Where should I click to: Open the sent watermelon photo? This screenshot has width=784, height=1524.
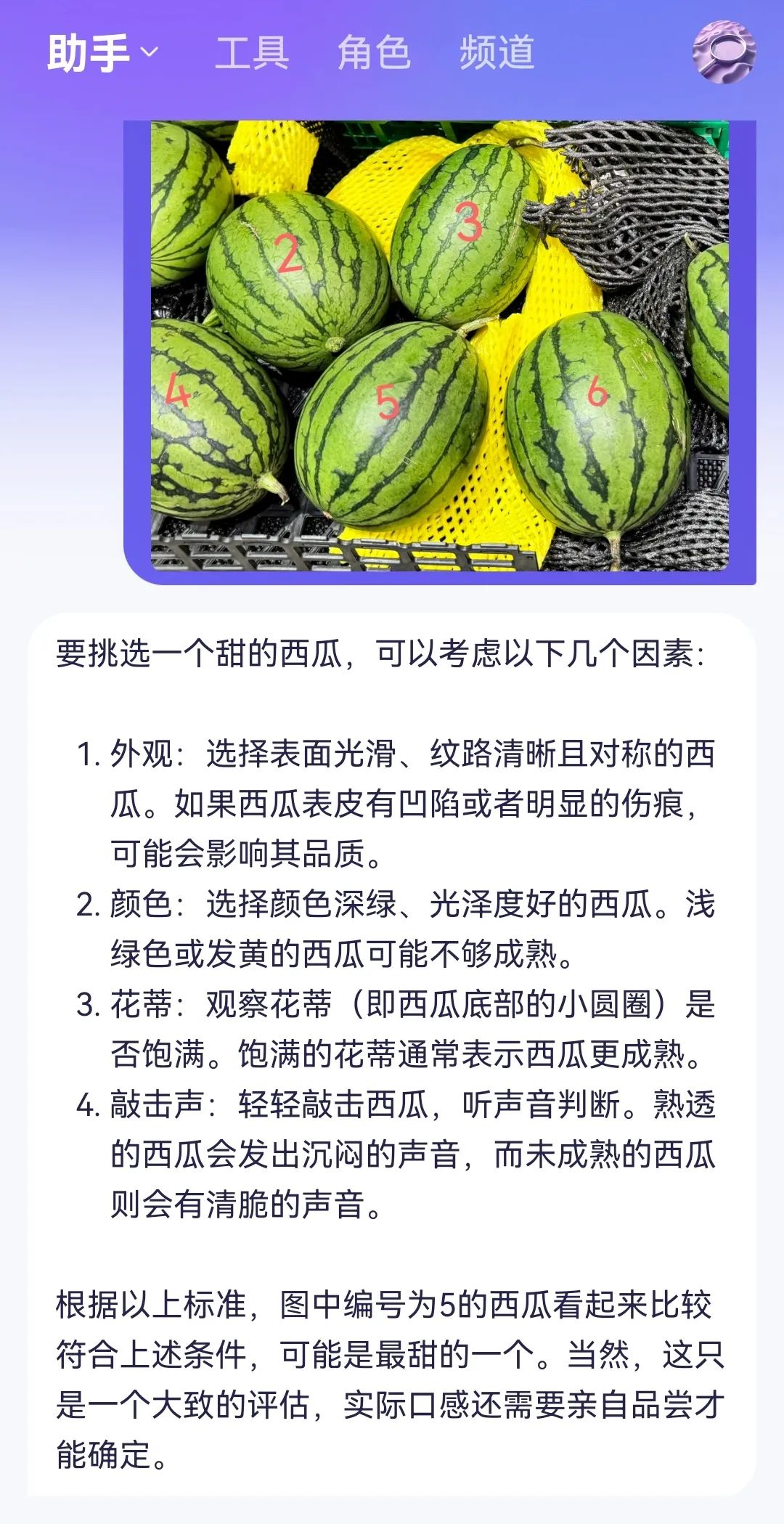[439, 346]
